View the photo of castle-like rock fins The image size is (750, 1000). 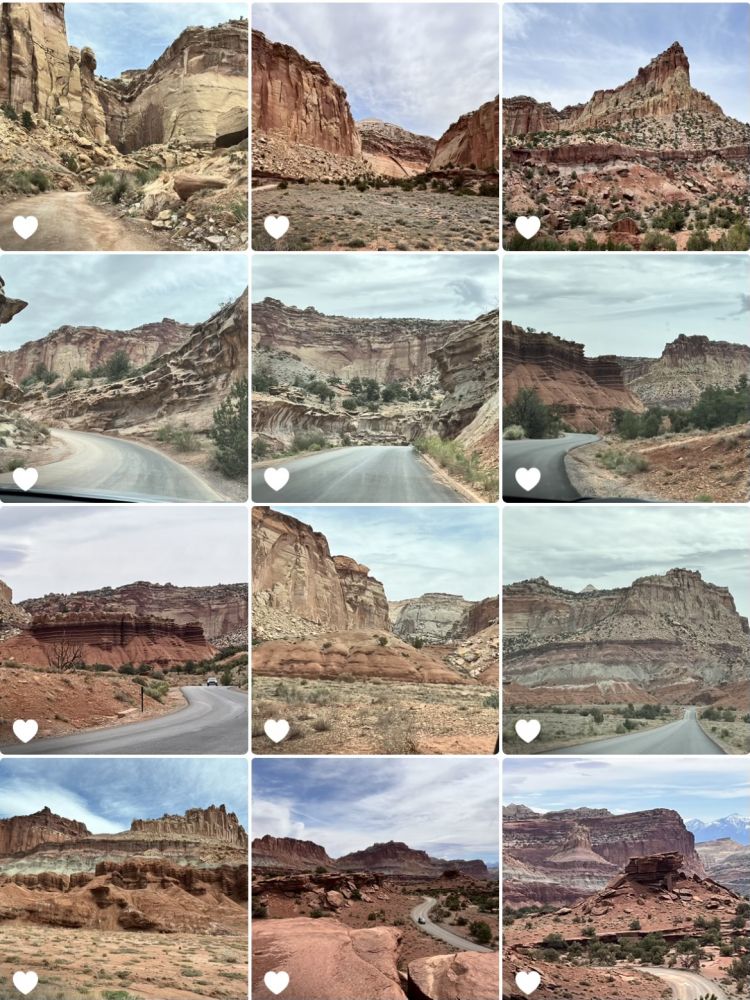pyautogui.click(x=124, y=880)
